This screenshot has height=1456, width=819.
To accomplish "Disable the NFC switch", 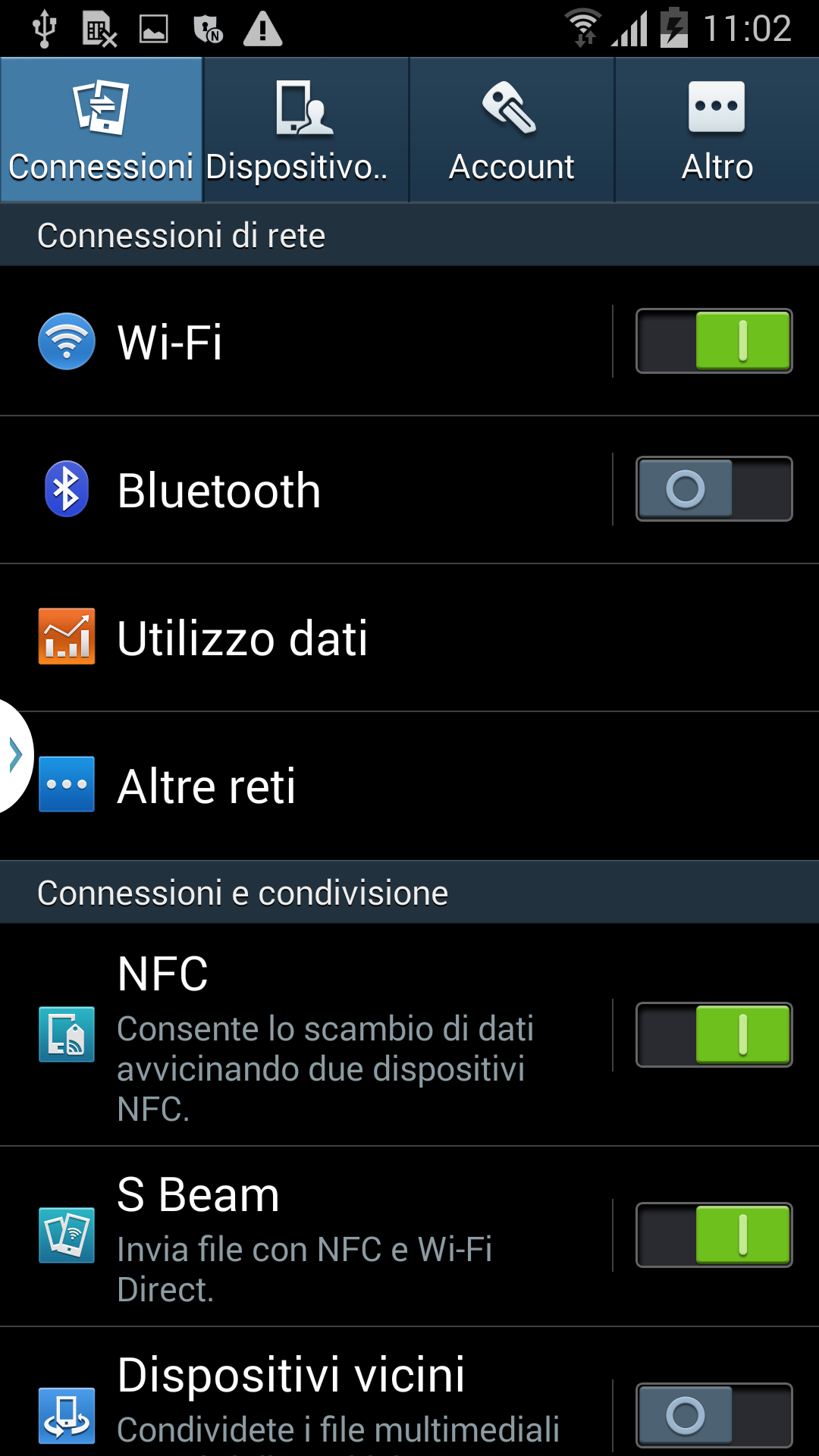I will coord(714,1035).
